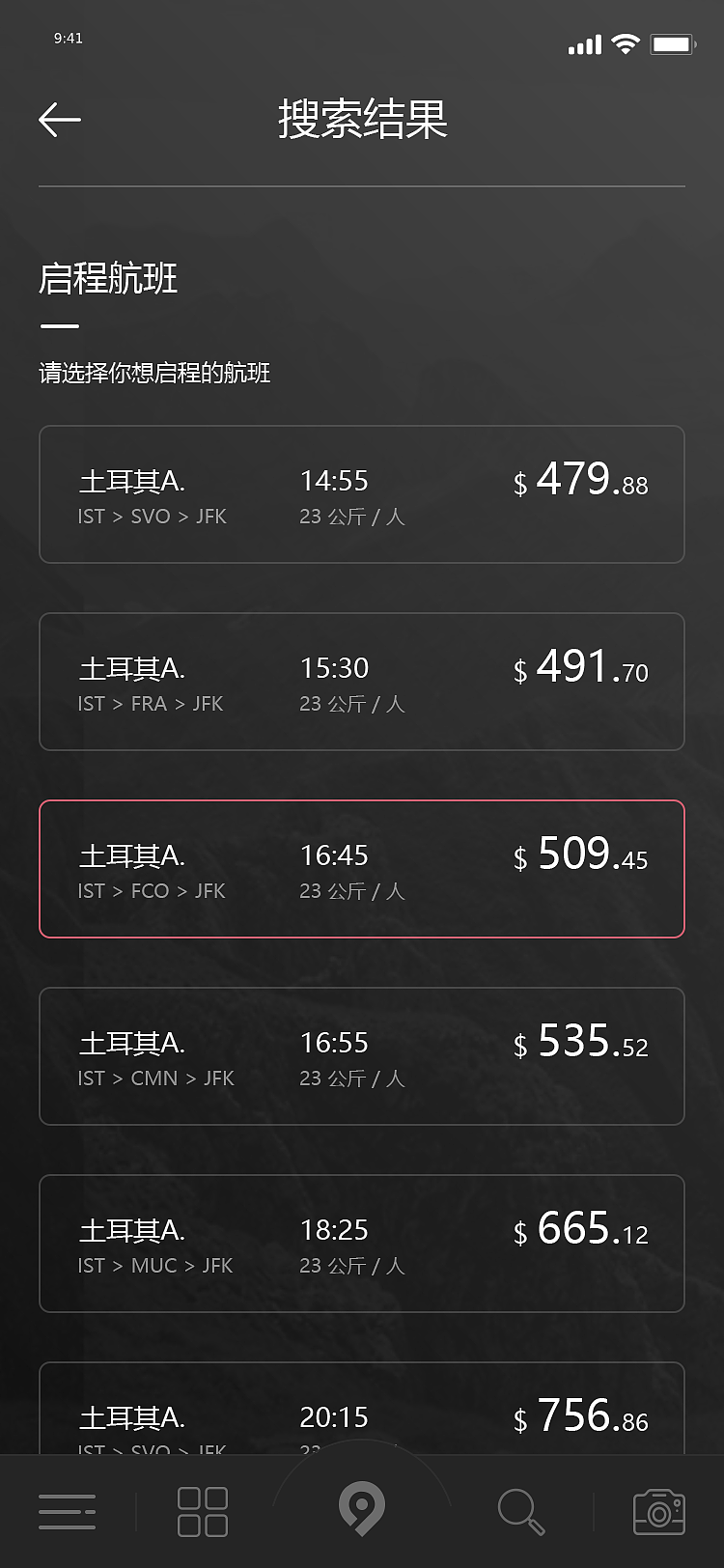Viewport: 724px width, 1568px height.
Task: Navigate back using the left arrow
Action: pyautogui.click(x=59, y=118)
